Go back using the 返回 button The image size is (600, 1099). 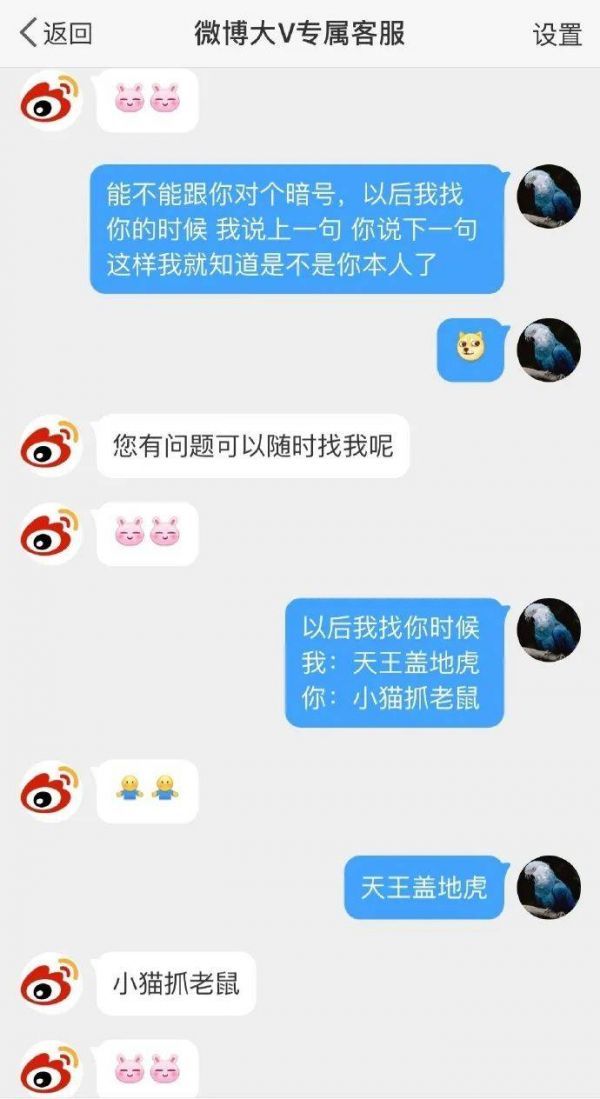pos(56,33)
